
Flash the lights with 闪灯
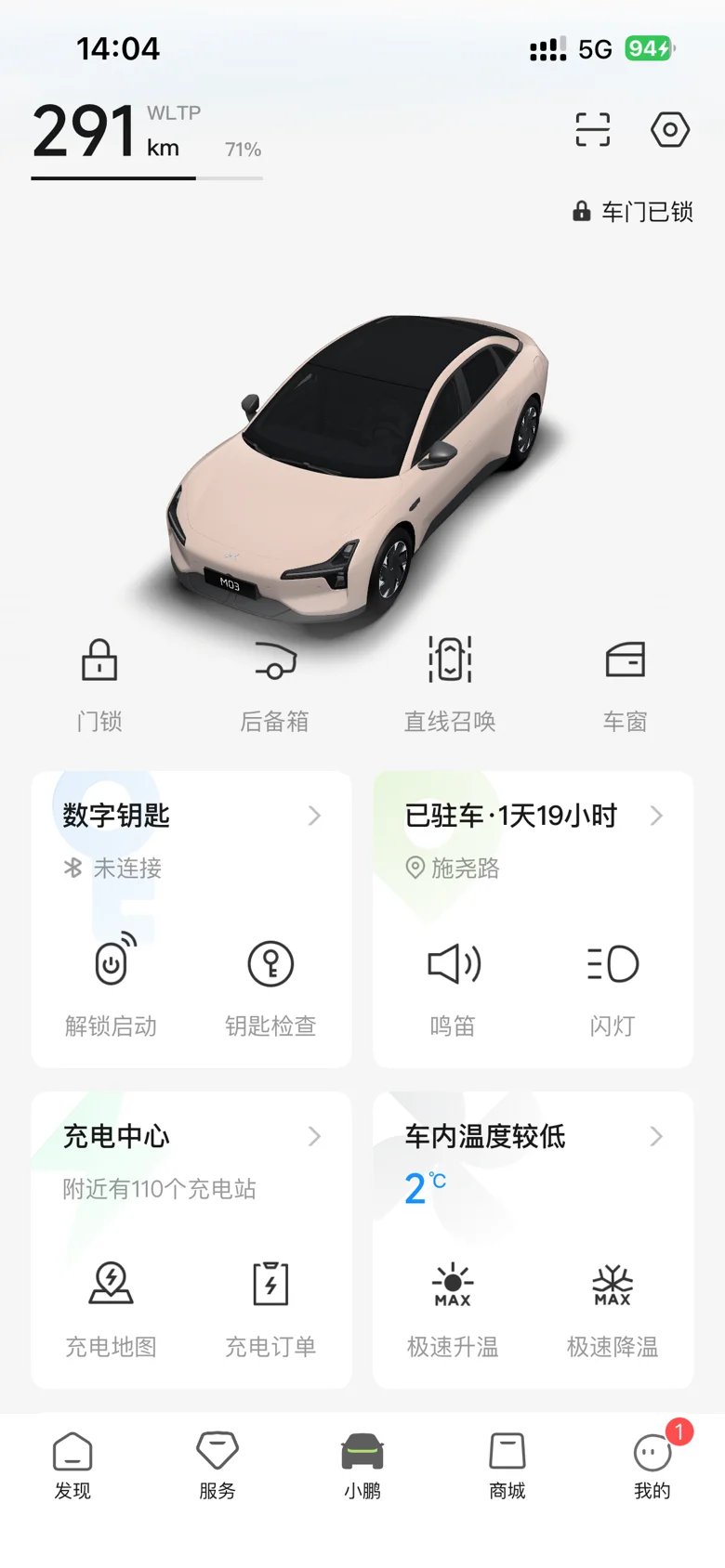[613, 987]
